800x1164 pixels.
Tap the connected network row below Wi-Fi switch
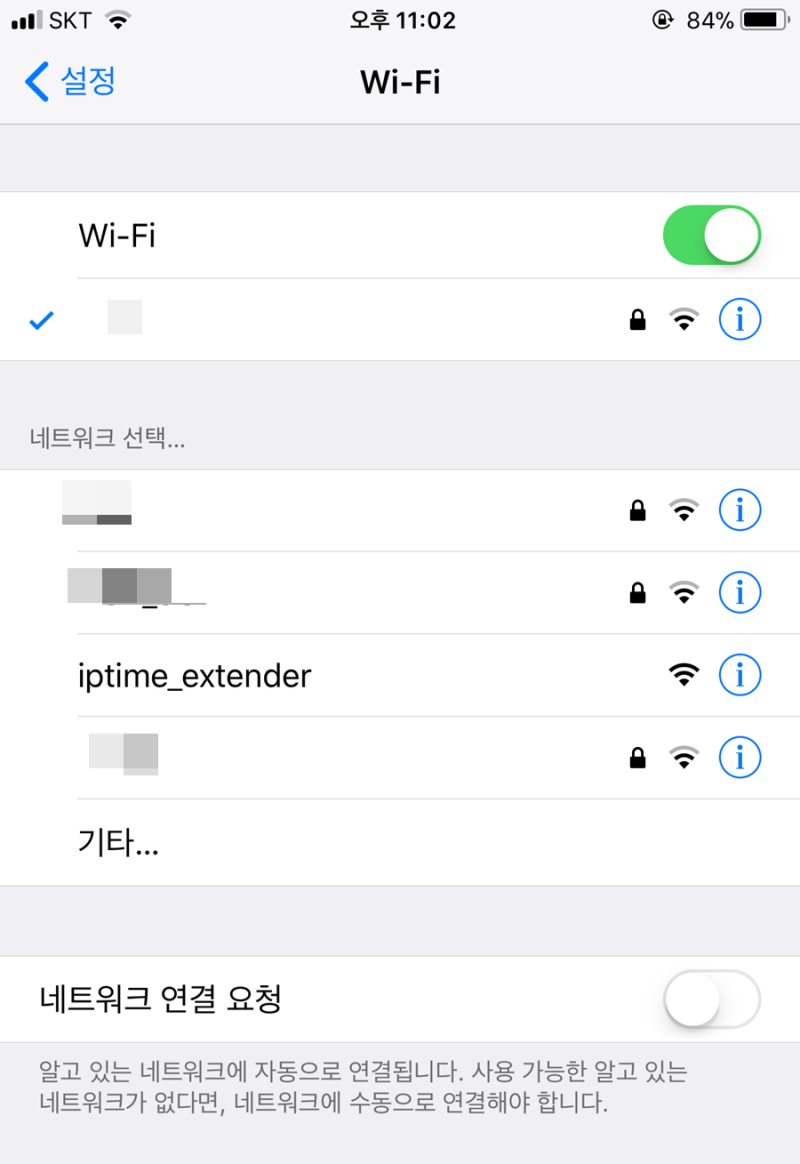click(x=300, y=320)
